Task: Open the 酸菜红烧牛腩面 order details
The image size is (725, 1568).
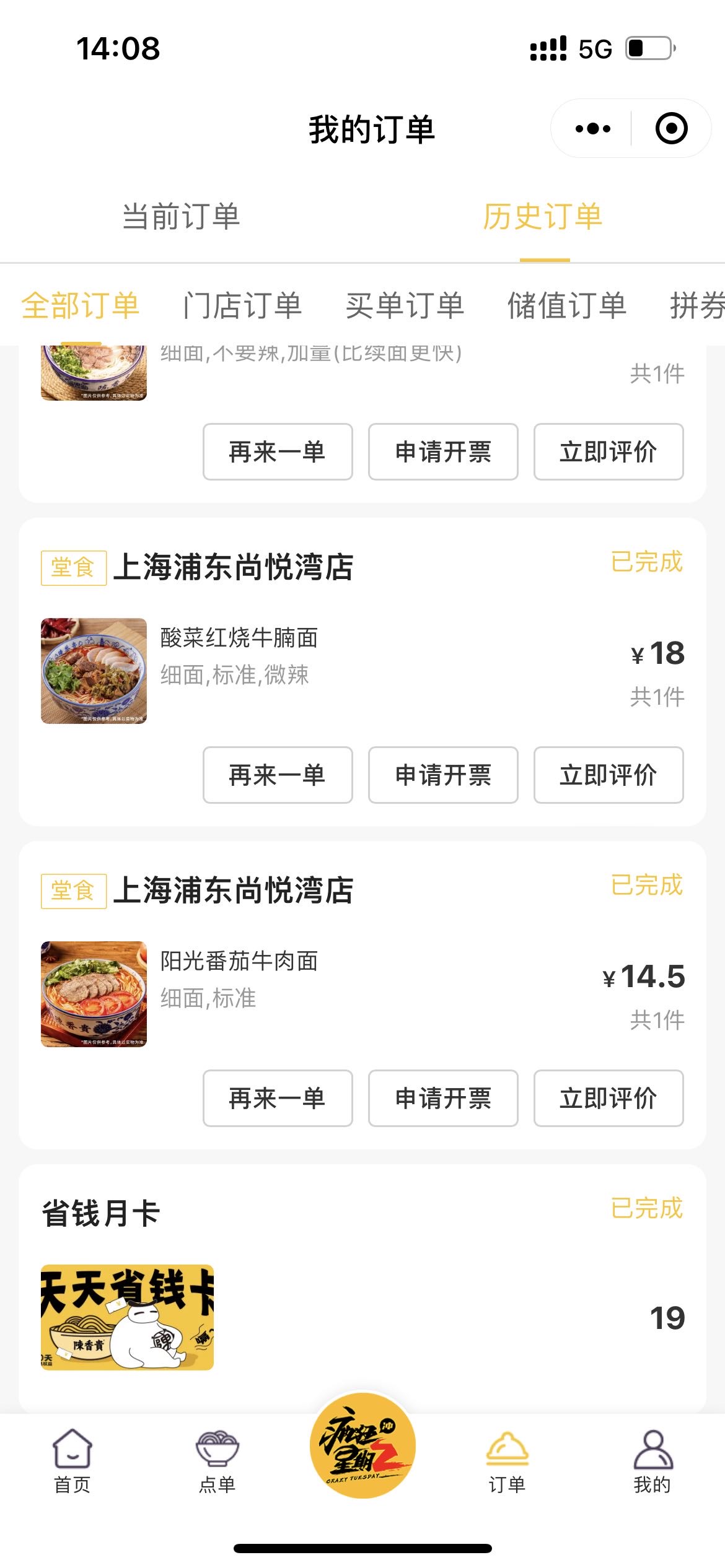Action: pos(362,671)
